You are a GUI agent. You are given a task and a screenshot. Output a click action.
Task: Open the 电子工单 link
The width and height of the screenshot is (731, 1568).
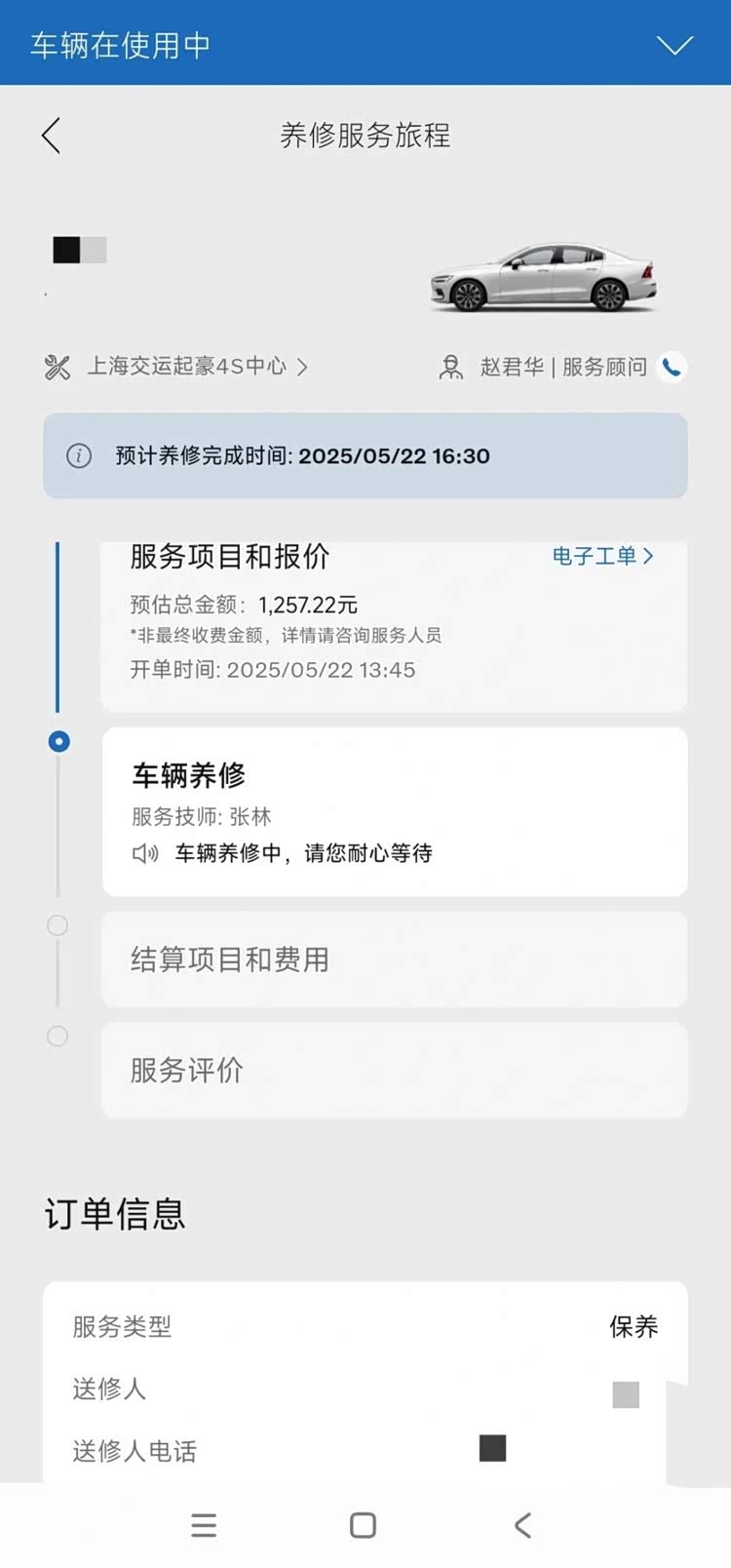tap(601, 556)
